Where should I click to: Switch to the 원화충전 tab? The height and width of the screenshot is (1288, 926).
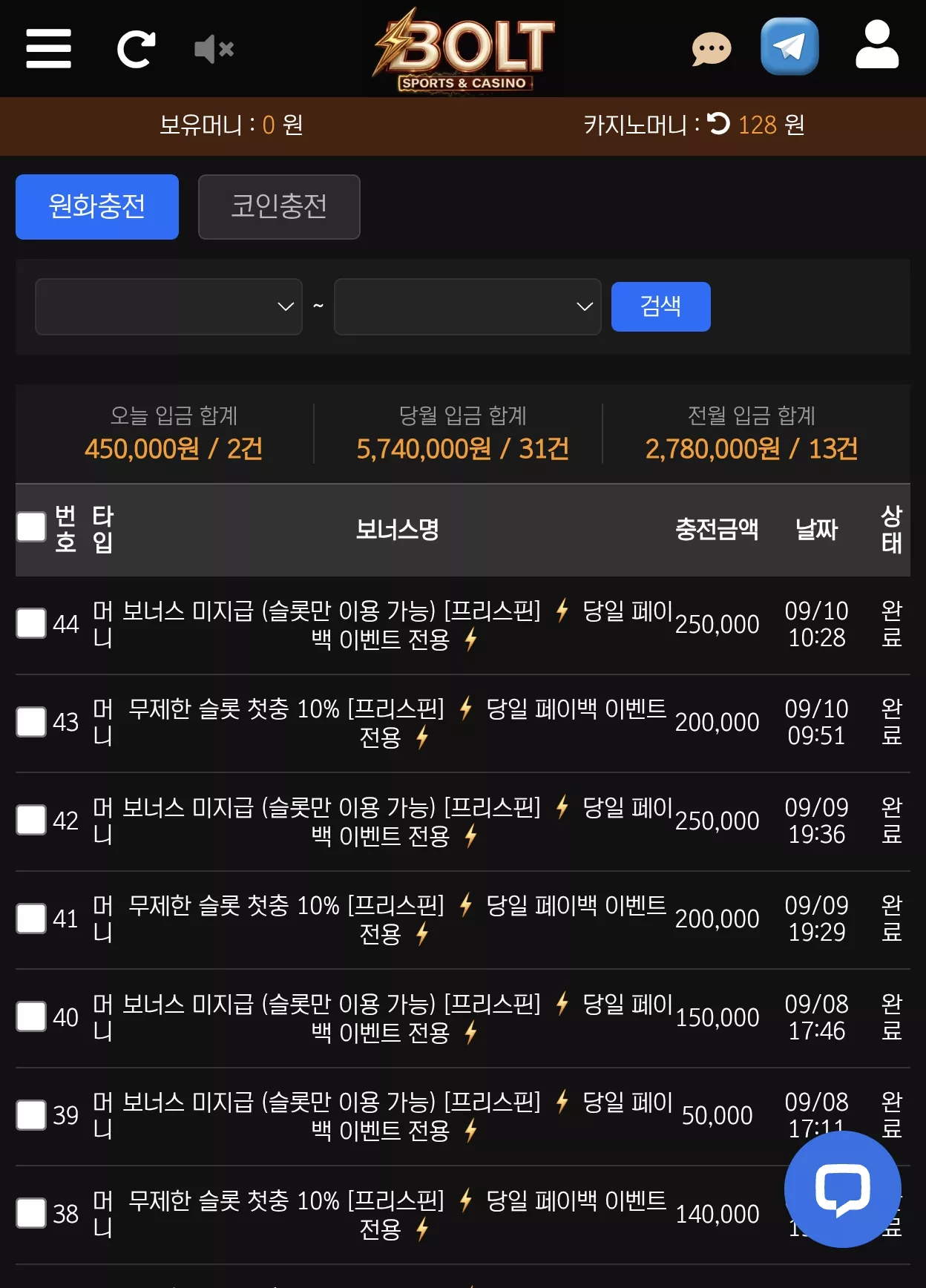[97, 207]
